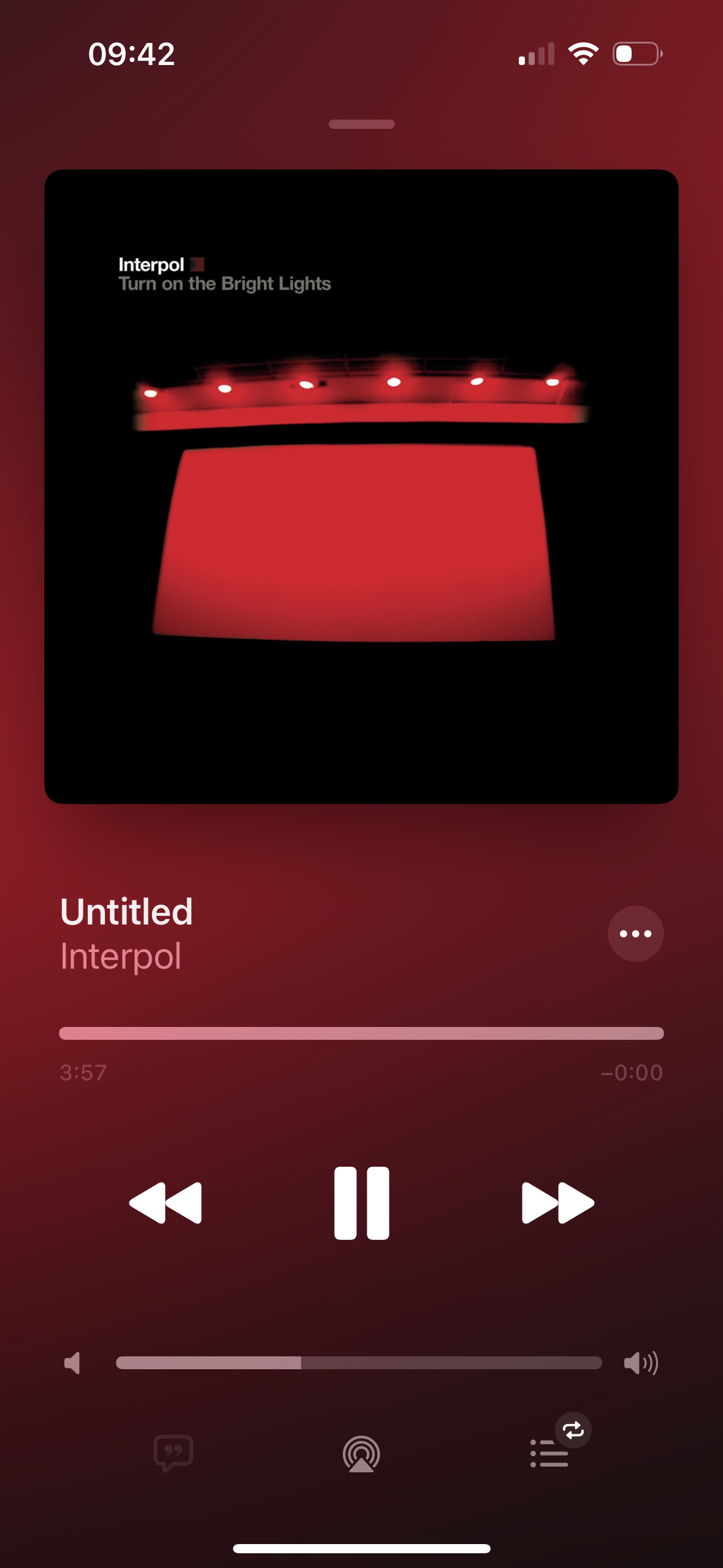The width and height of the screenshot is (723, 1568).
Task: Skip back to the previous track
Action: 166,1202
